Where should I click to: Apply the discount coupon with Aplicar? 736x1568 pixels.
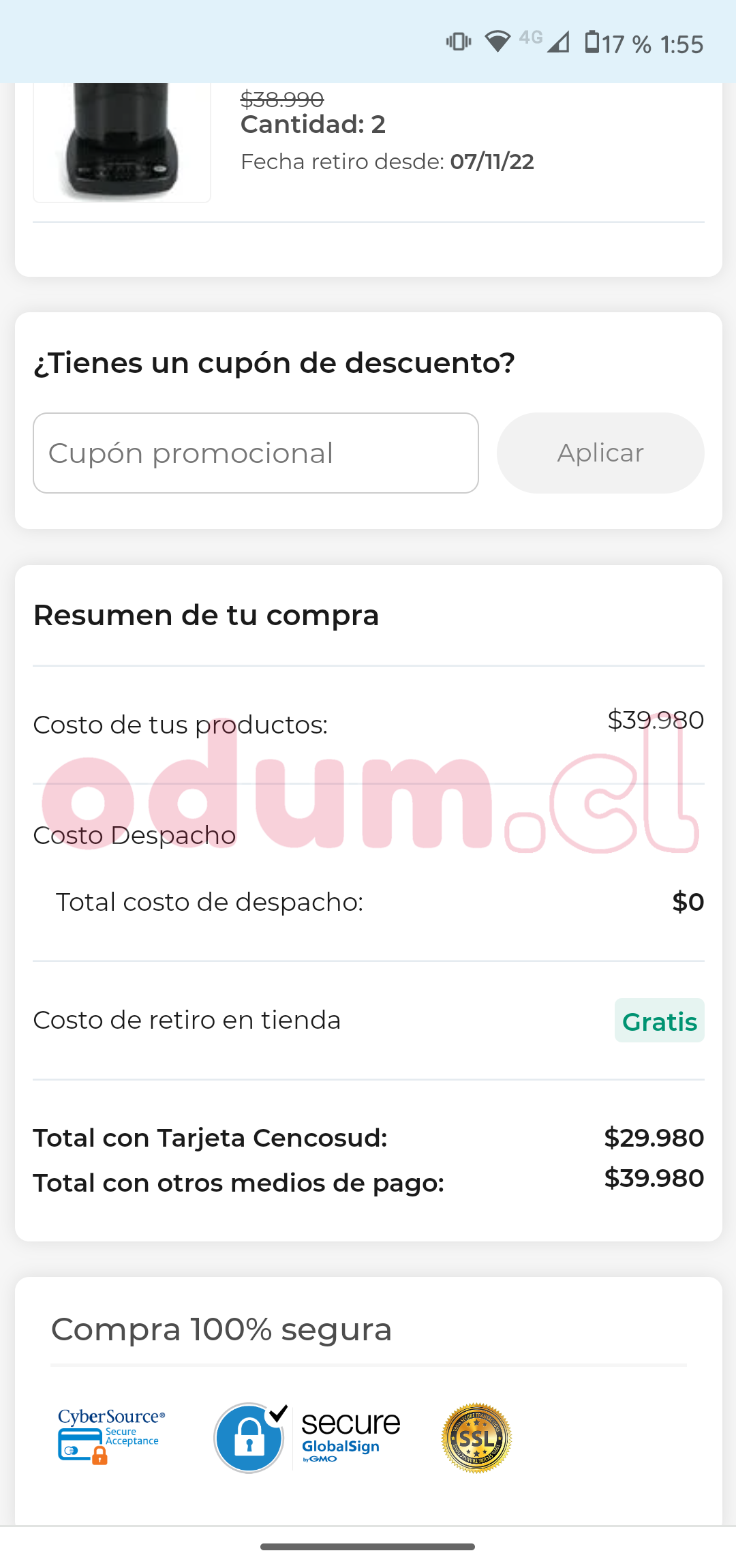tap(600, 453)
